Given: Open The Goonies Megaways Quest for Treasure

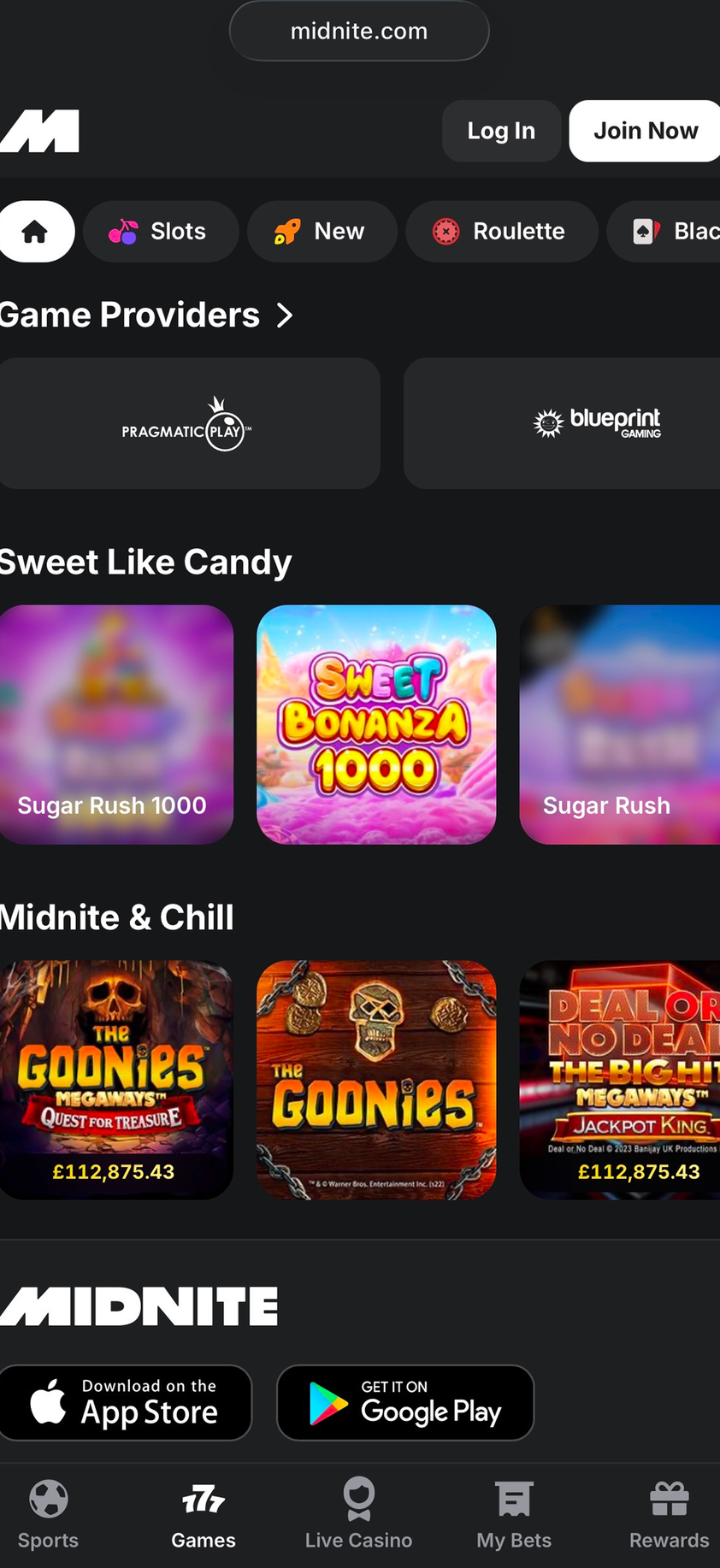Looking at the screenshot, I should [115, 1079].
